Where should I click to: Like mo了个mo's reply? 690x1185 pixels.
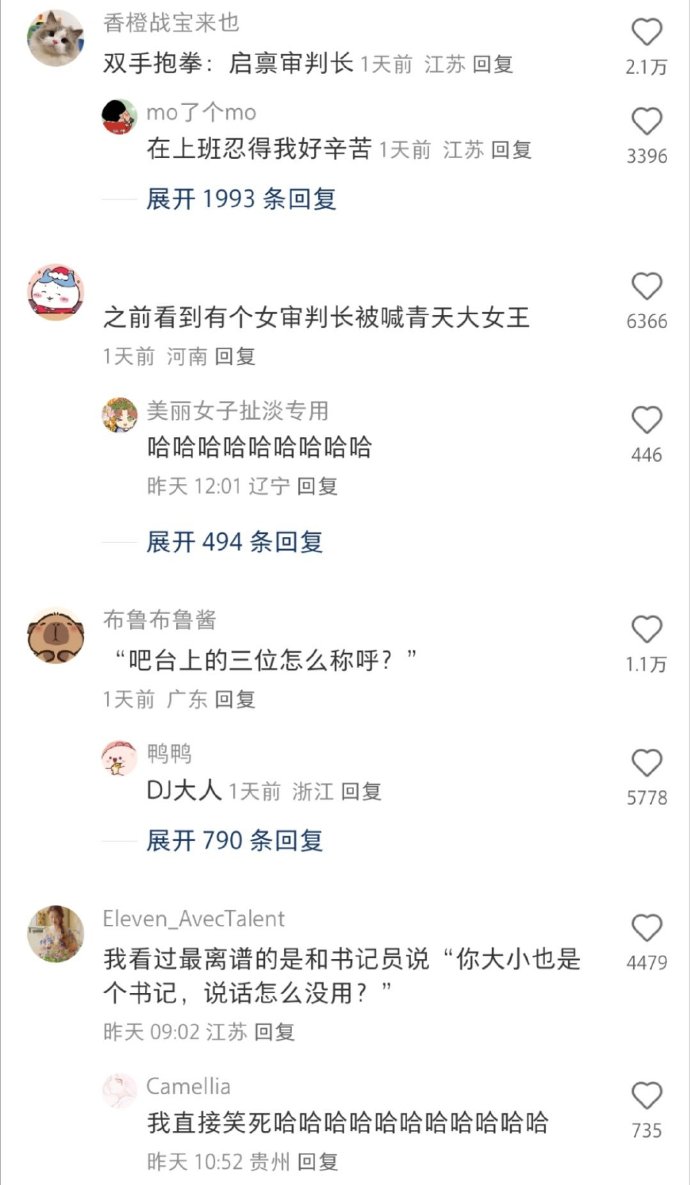point(647,122)
